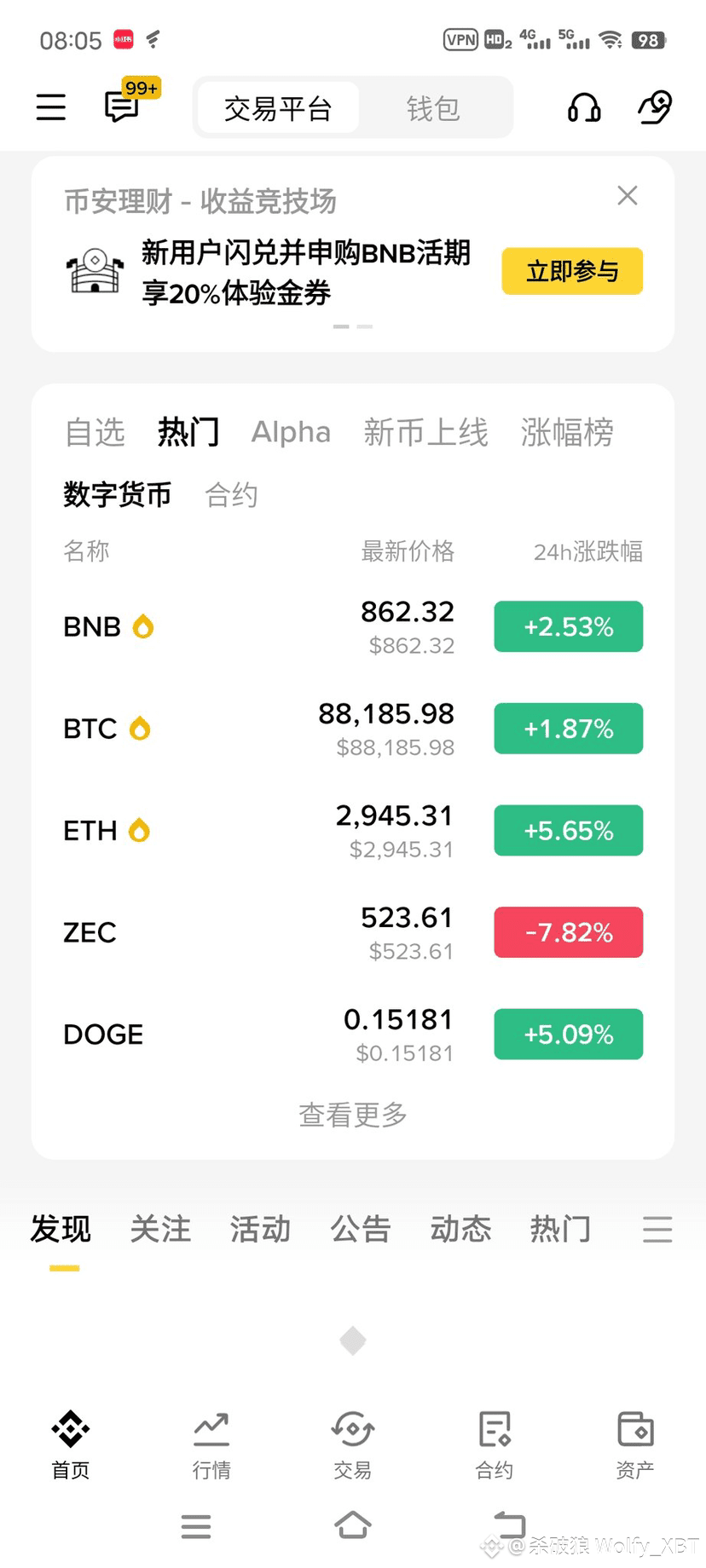Switch to the 公告 feed tab
Screen dimensions: 706x1568
pos(361,1229)
